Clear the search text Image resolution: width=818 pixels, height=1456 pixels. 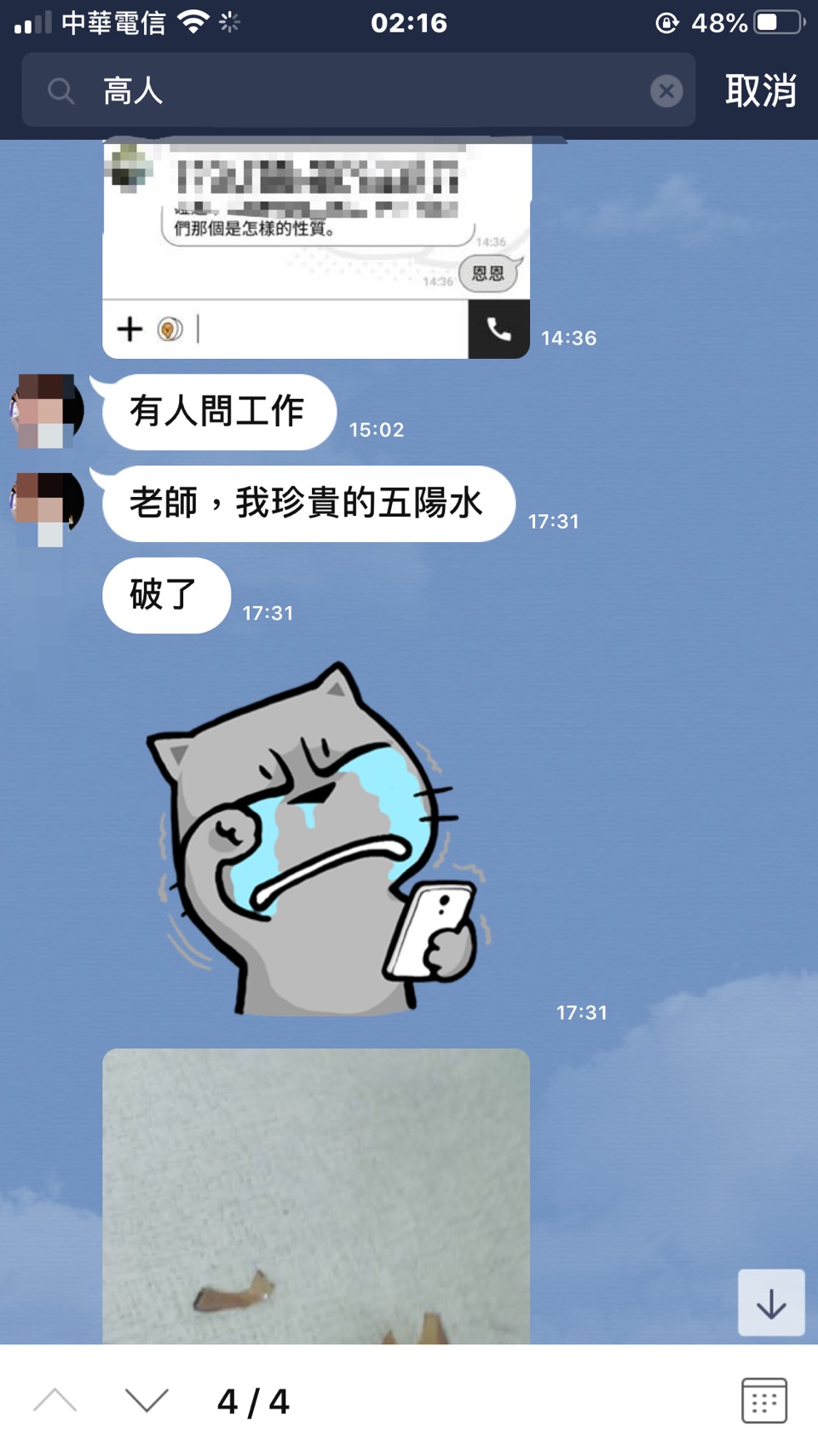click(x=666, y=90)
